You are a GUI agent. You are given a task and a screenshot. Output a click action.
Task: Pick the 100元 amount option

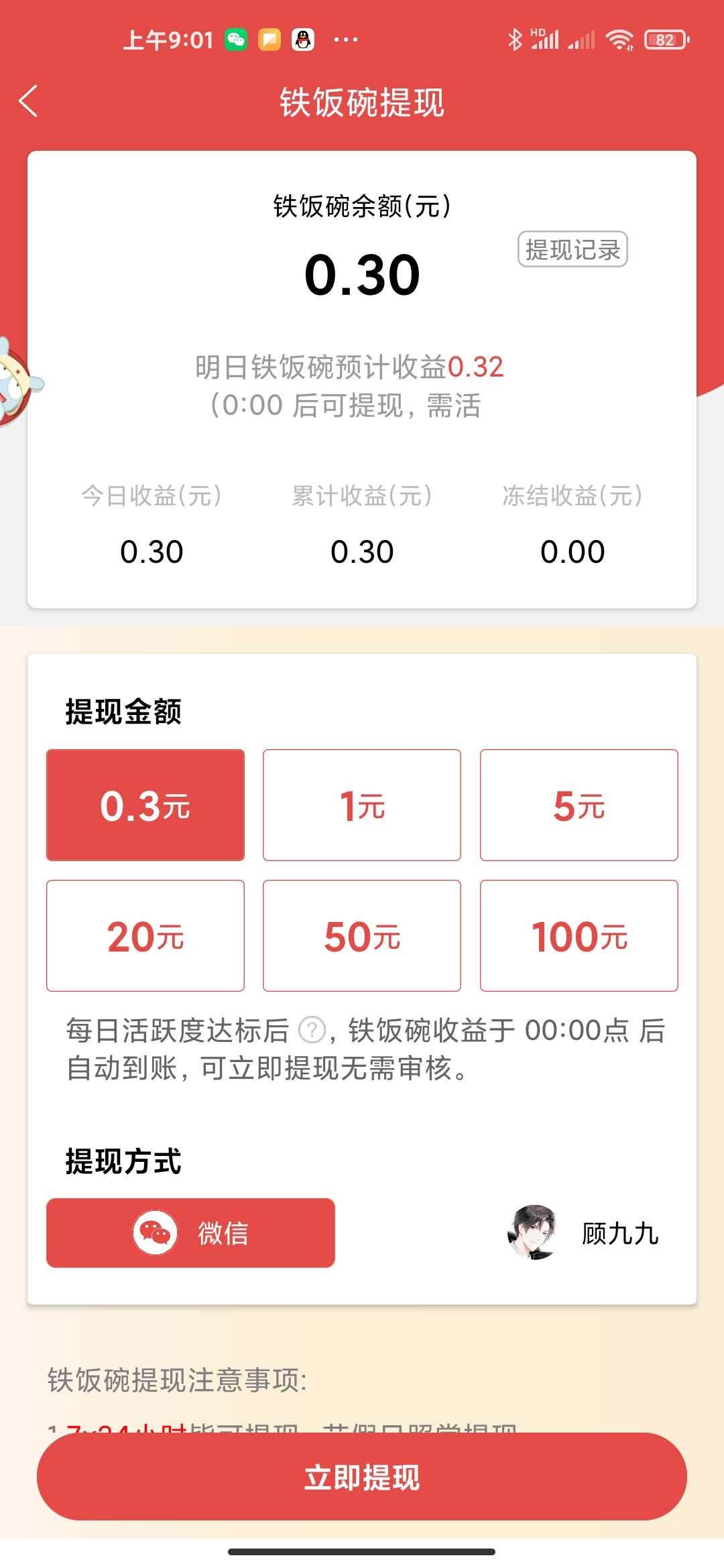click(x=579, y=935)
